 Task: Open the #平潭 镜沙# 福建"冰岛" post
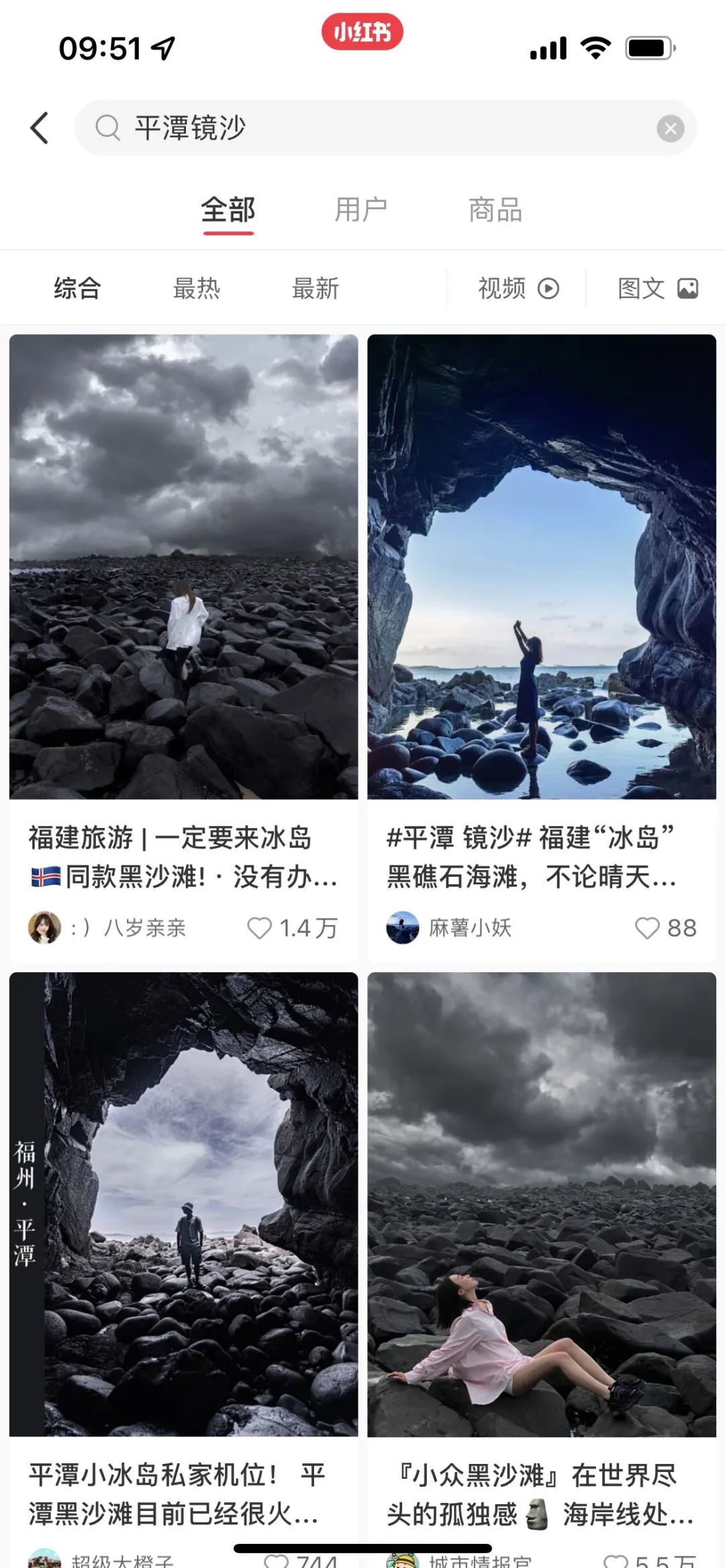[542, 567]
